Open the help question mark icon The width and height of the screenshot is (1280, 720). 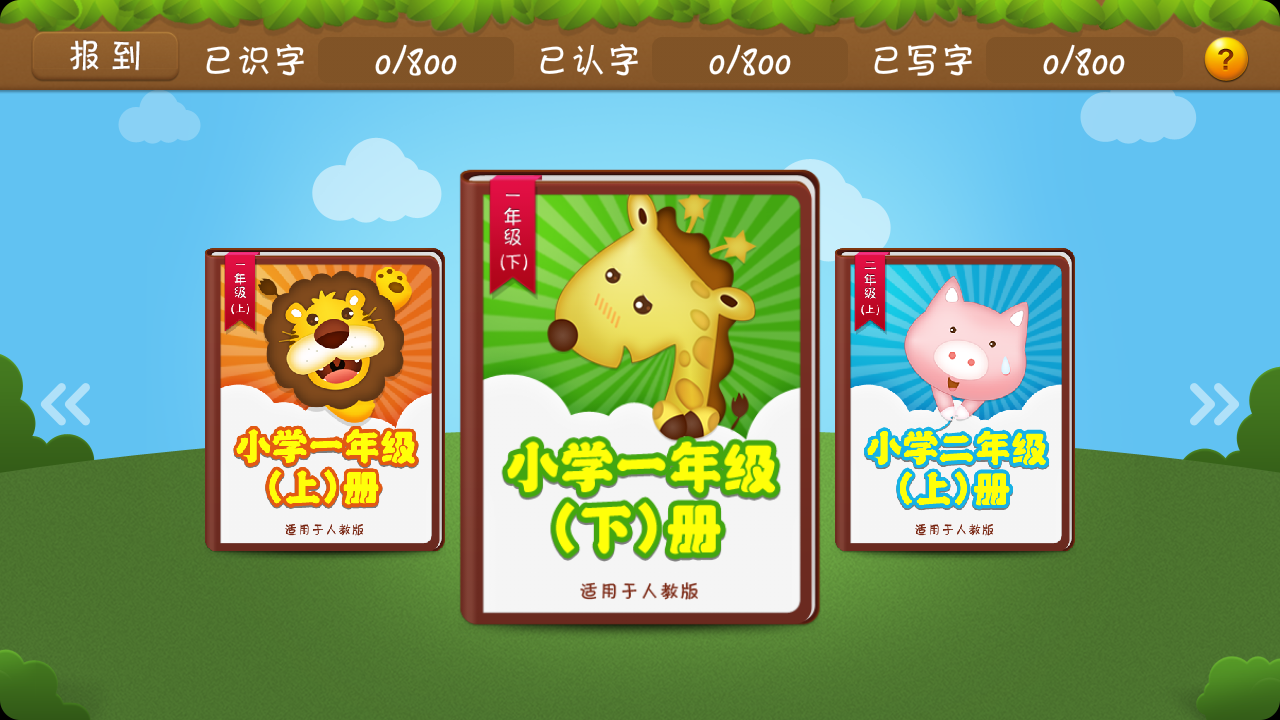[1225, 60]
